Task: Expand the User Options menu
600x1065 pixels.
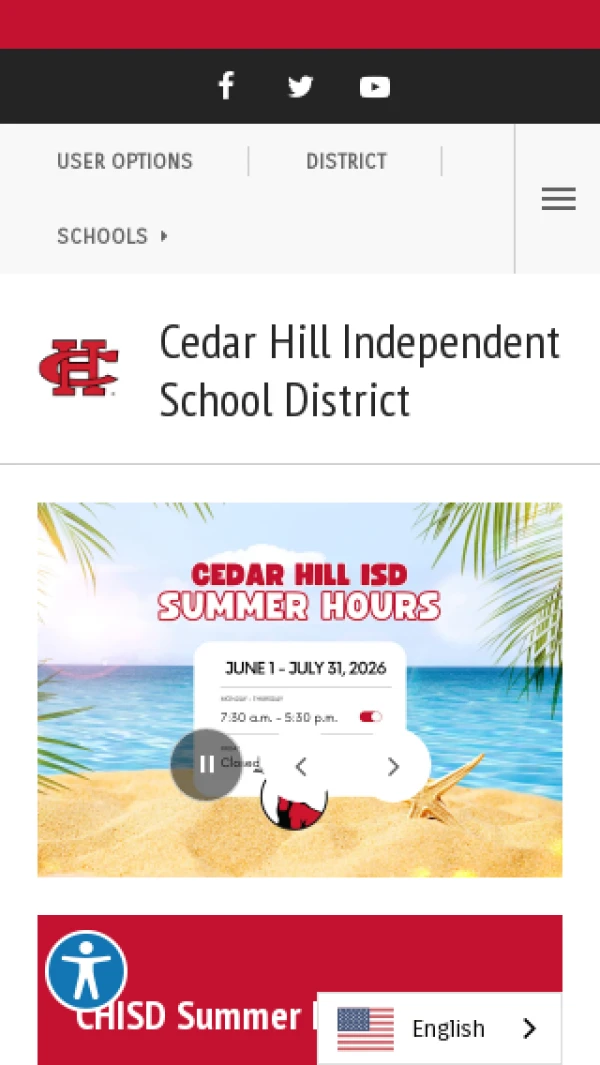Action: pos(125,162)
